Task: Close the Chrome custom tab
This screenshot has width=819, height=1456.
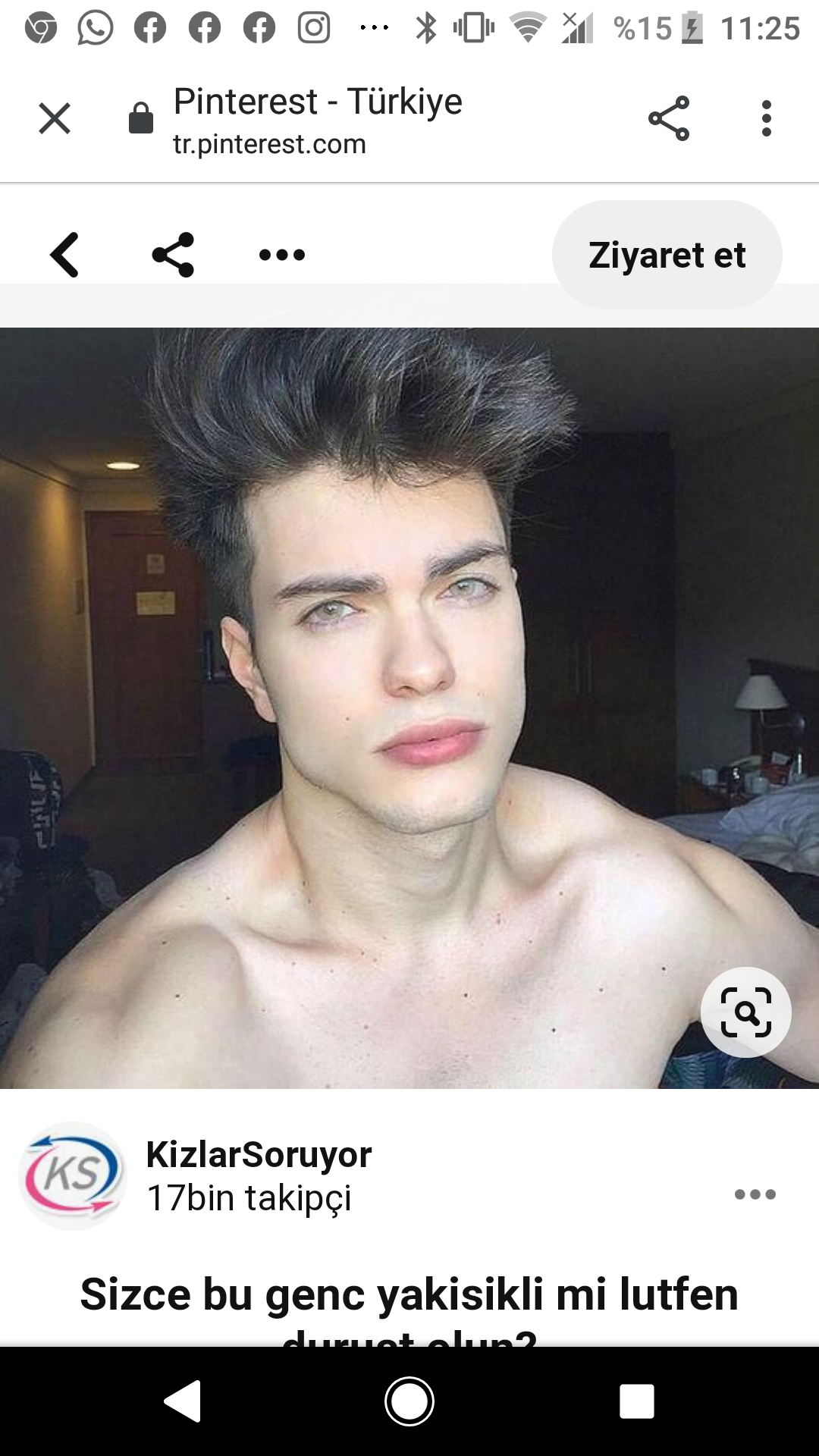Action: [55, 118]
